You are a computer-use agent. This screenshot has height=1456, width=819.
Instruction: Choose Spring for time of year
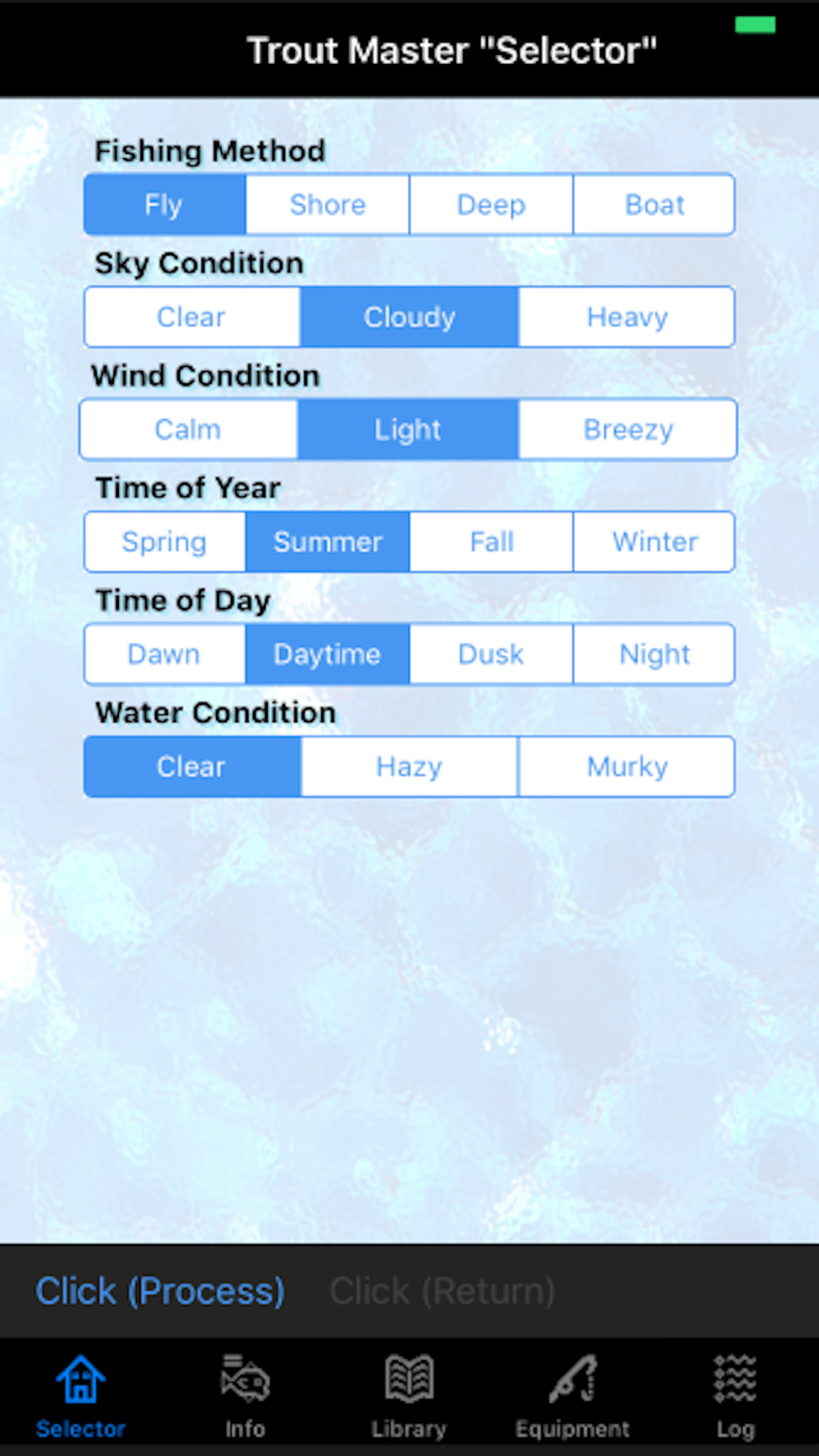tap(165, 541)
